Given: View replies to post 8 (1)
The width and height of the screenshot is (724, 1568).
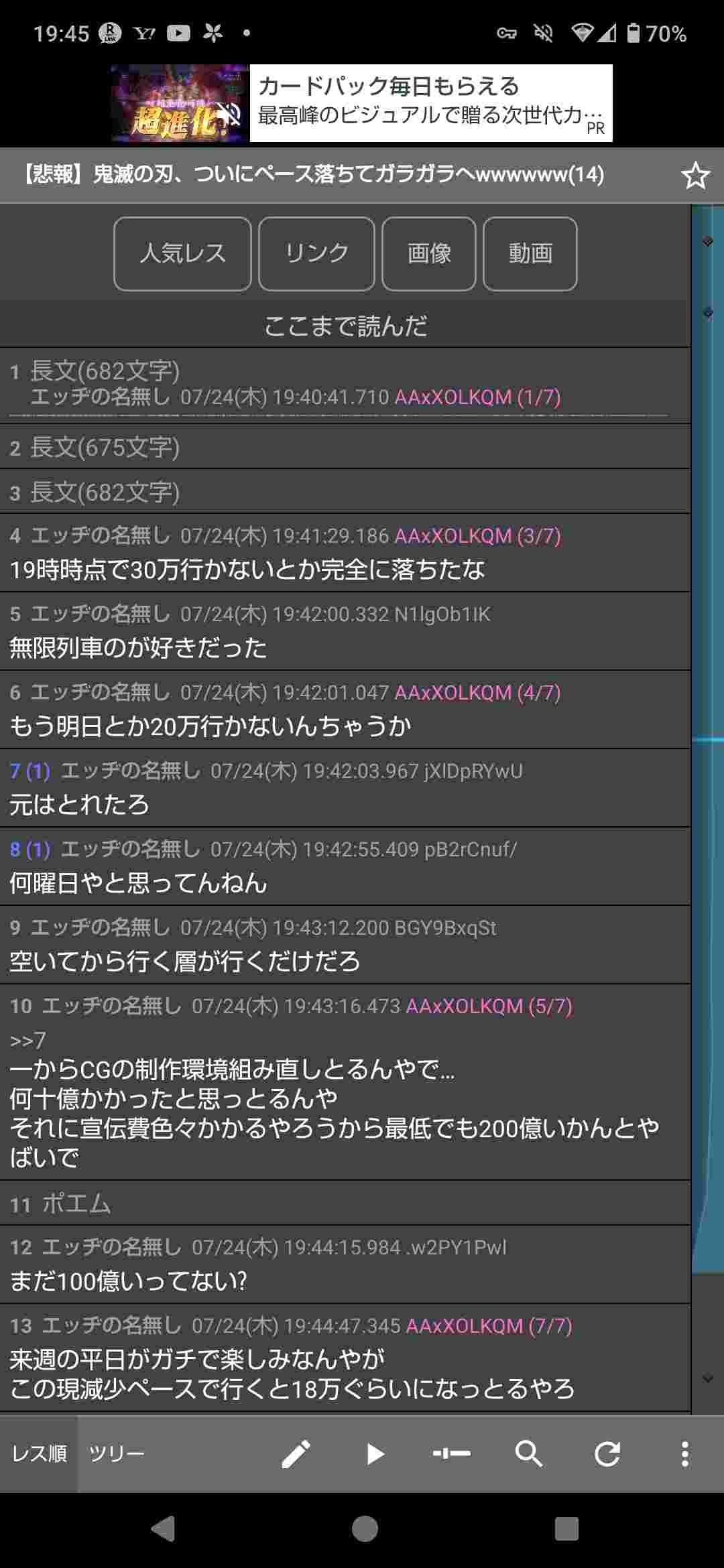Looking at the screenshot, I should 30,850.
